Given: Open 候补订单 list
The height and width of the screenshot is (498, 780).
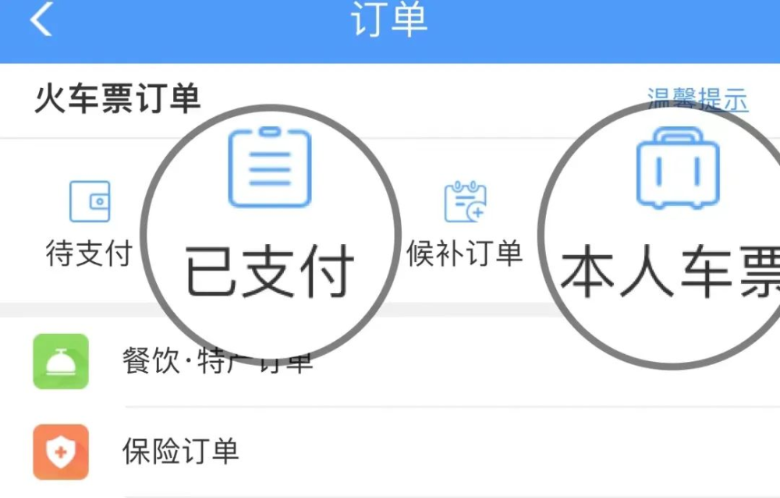Looking at the screenshot, I should click(465, 221).
